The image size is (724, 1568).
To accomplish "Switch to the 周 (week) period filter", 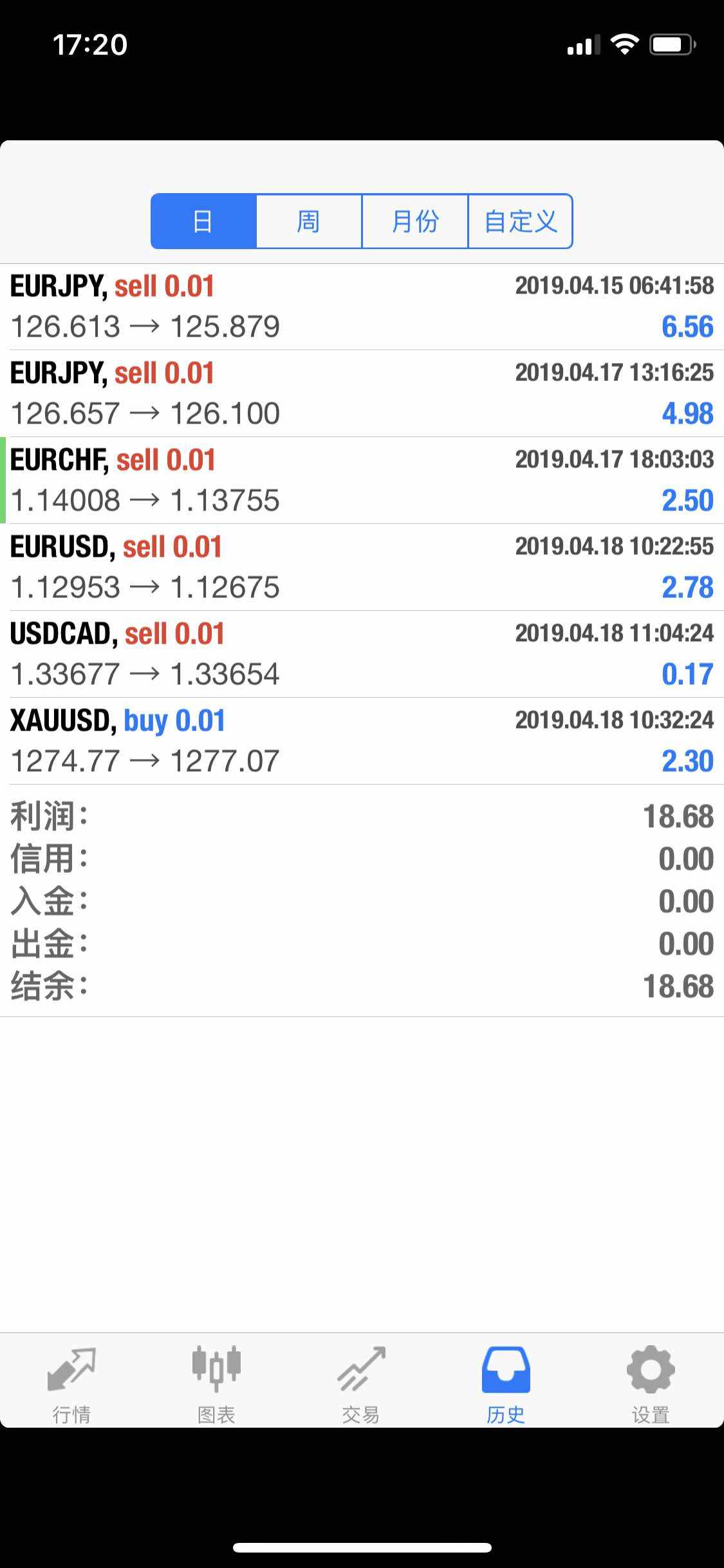I will pos(309,221).
